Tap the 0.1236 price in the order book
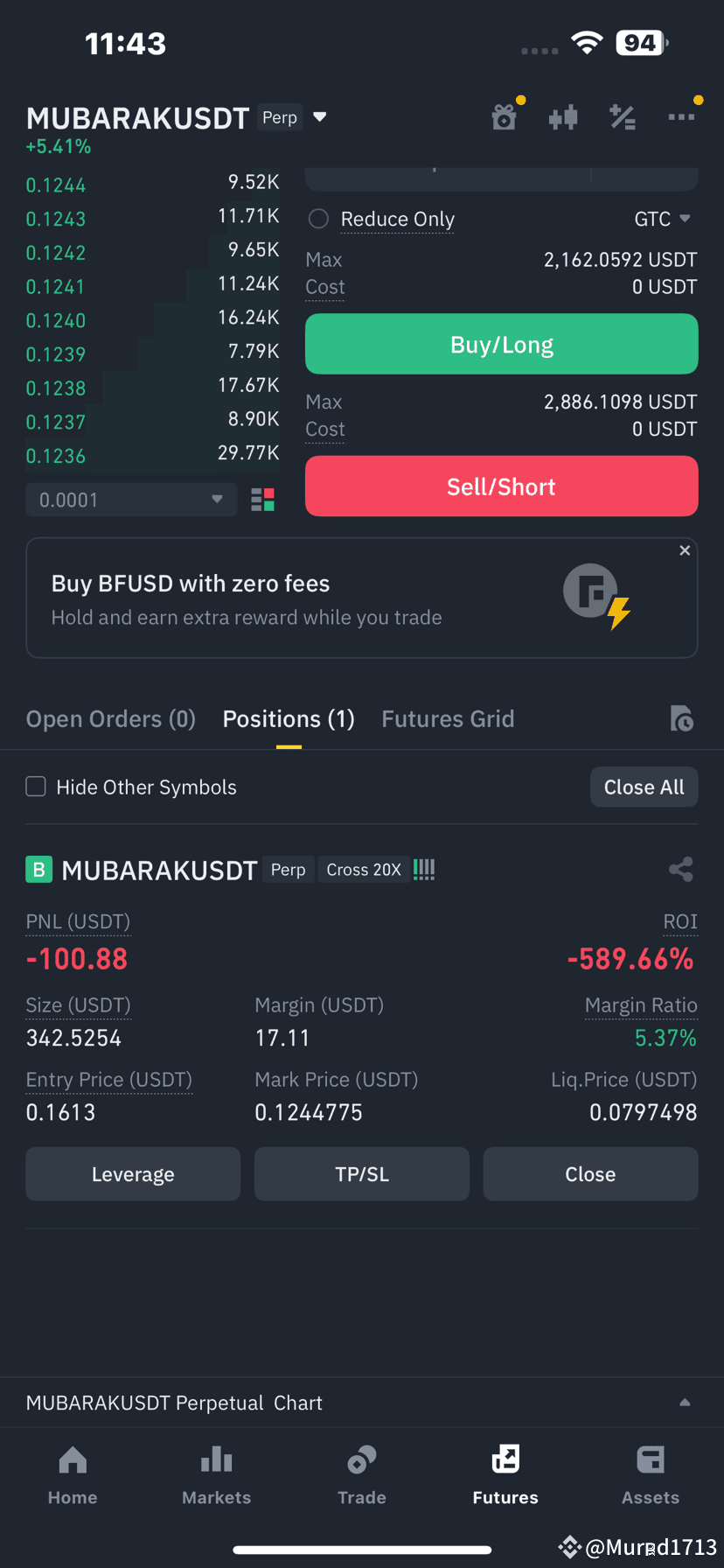The height and width of the screenshot is (1568, 724). [56, 455]
